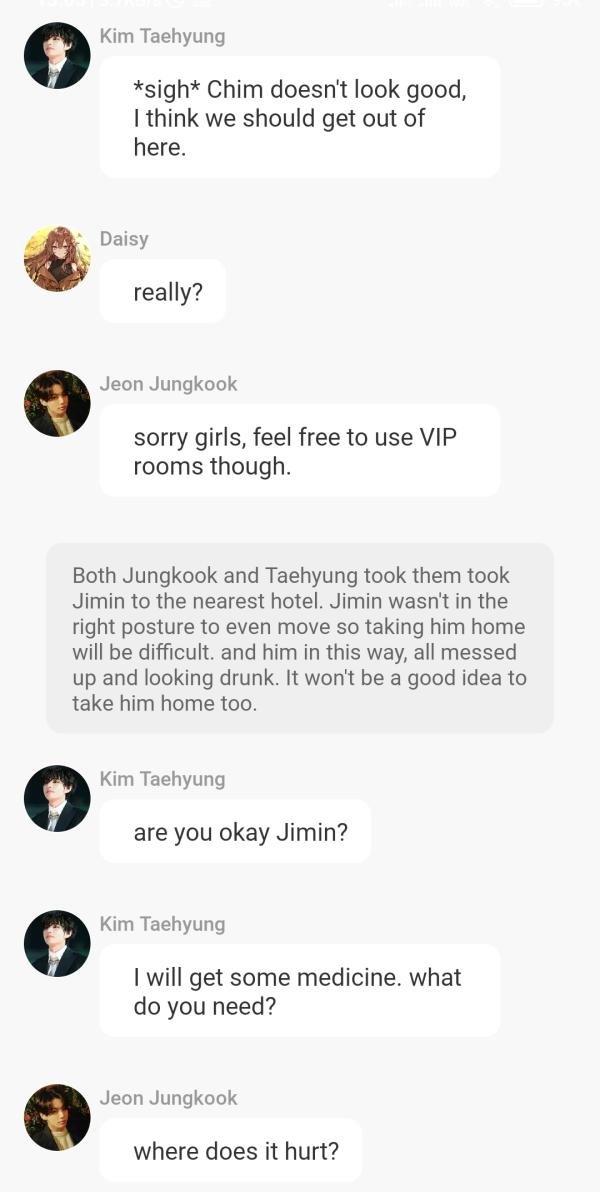The image size is (600, 1192).
Task: Tap Kim Taehyung's avatar beside the sigh message
Action: point(57,56)
